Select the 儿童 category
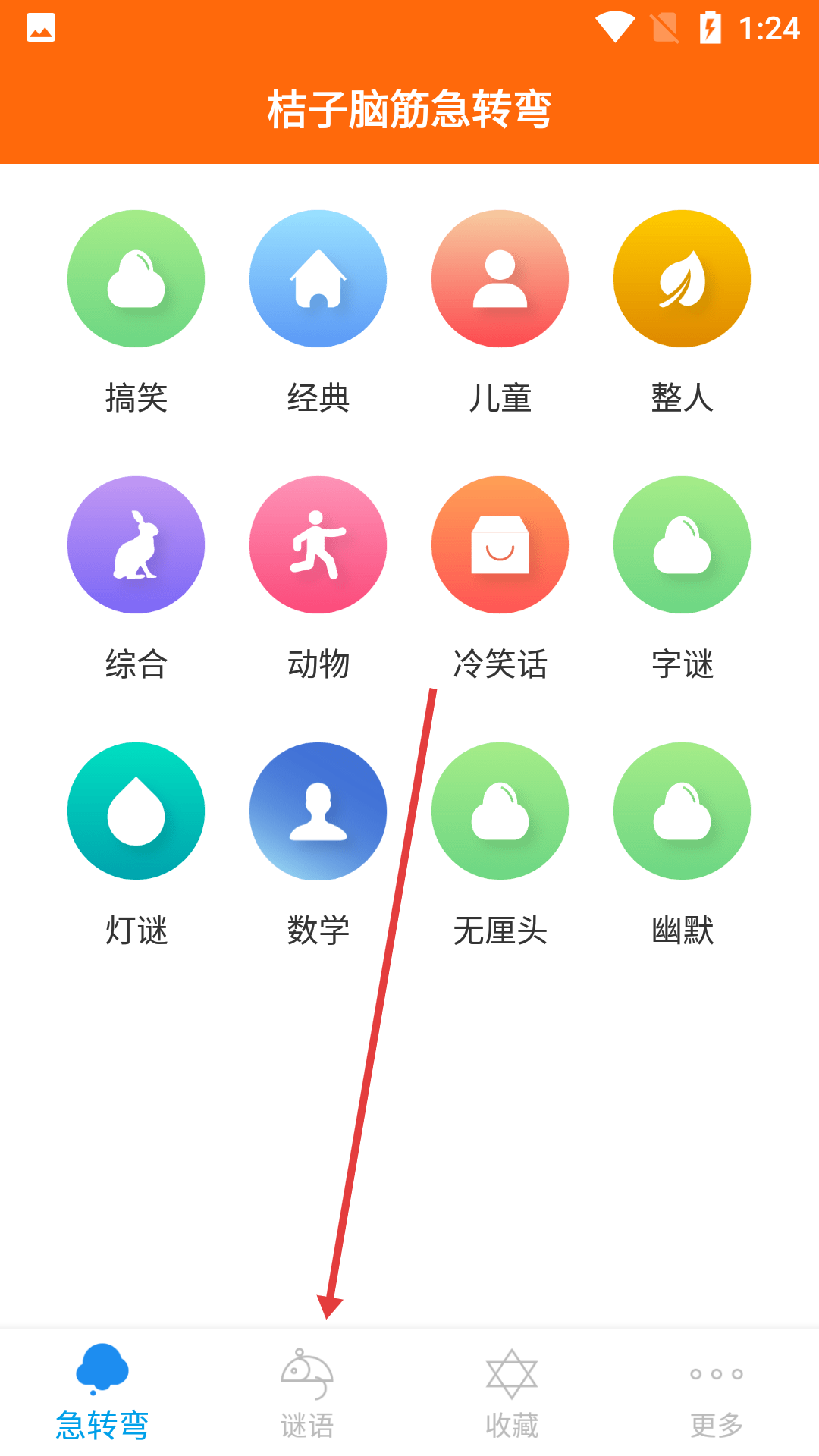819x1456 pixels. point(500,279)
